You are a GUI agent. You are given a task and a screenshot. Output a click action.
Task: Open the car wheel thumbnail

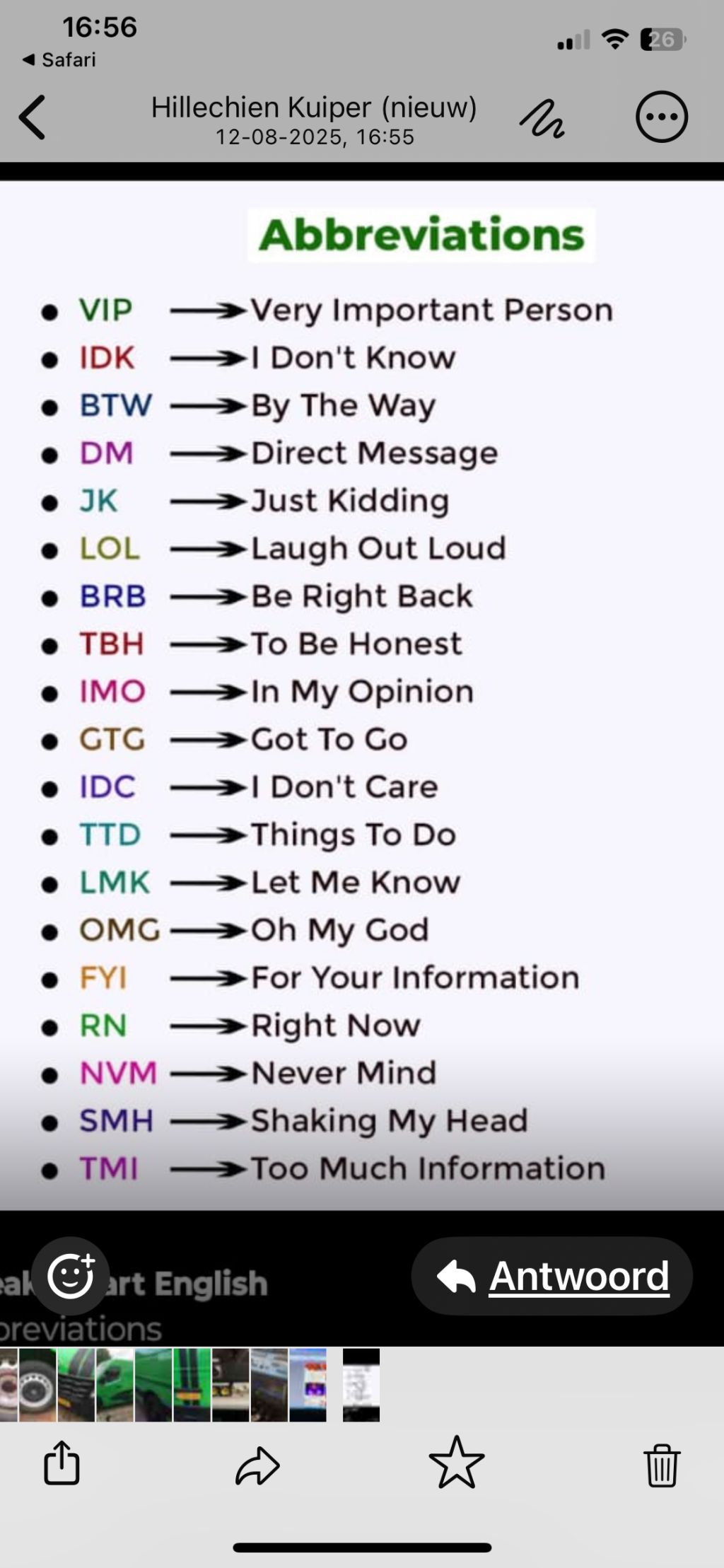[37, 1385]
